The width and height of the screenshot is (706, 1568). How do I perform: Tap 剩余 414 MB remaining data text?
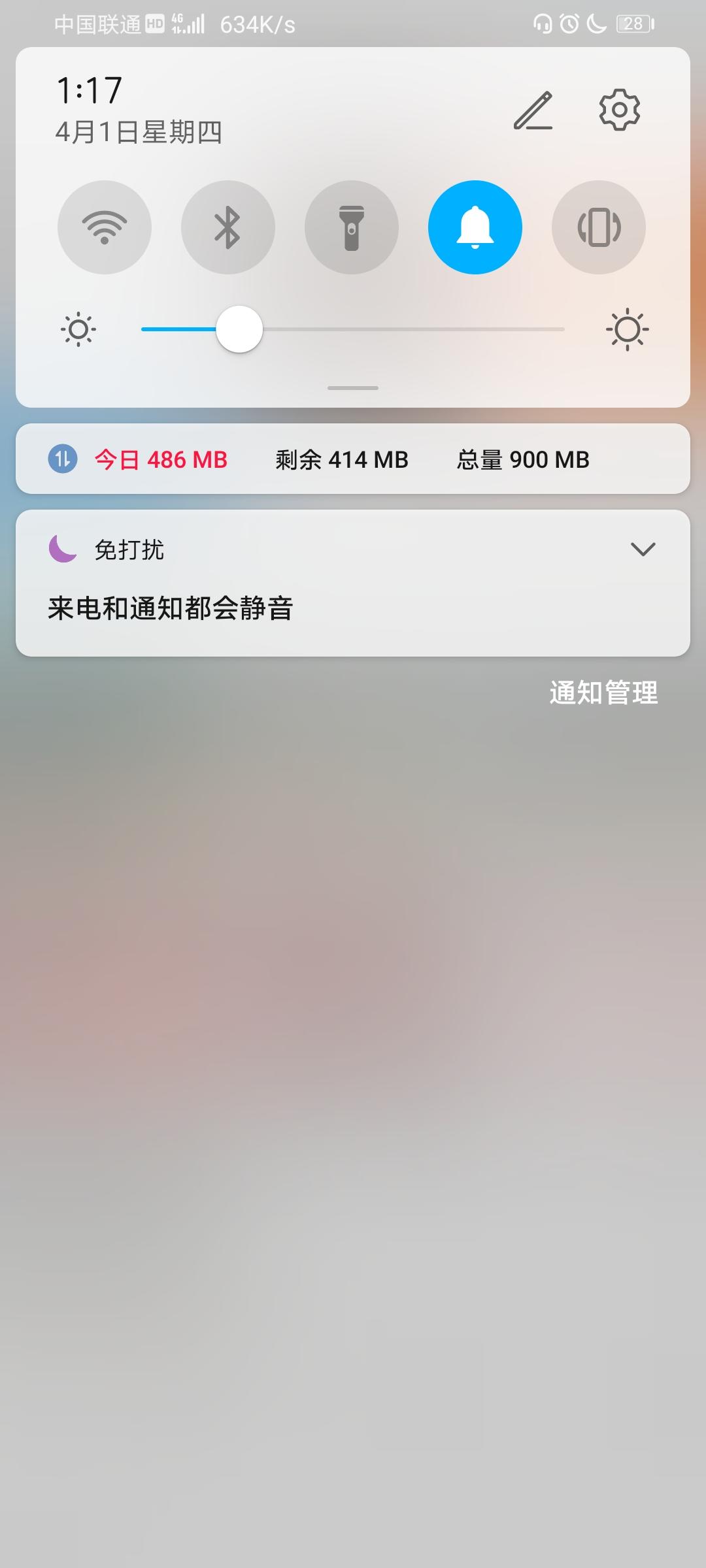340,459
